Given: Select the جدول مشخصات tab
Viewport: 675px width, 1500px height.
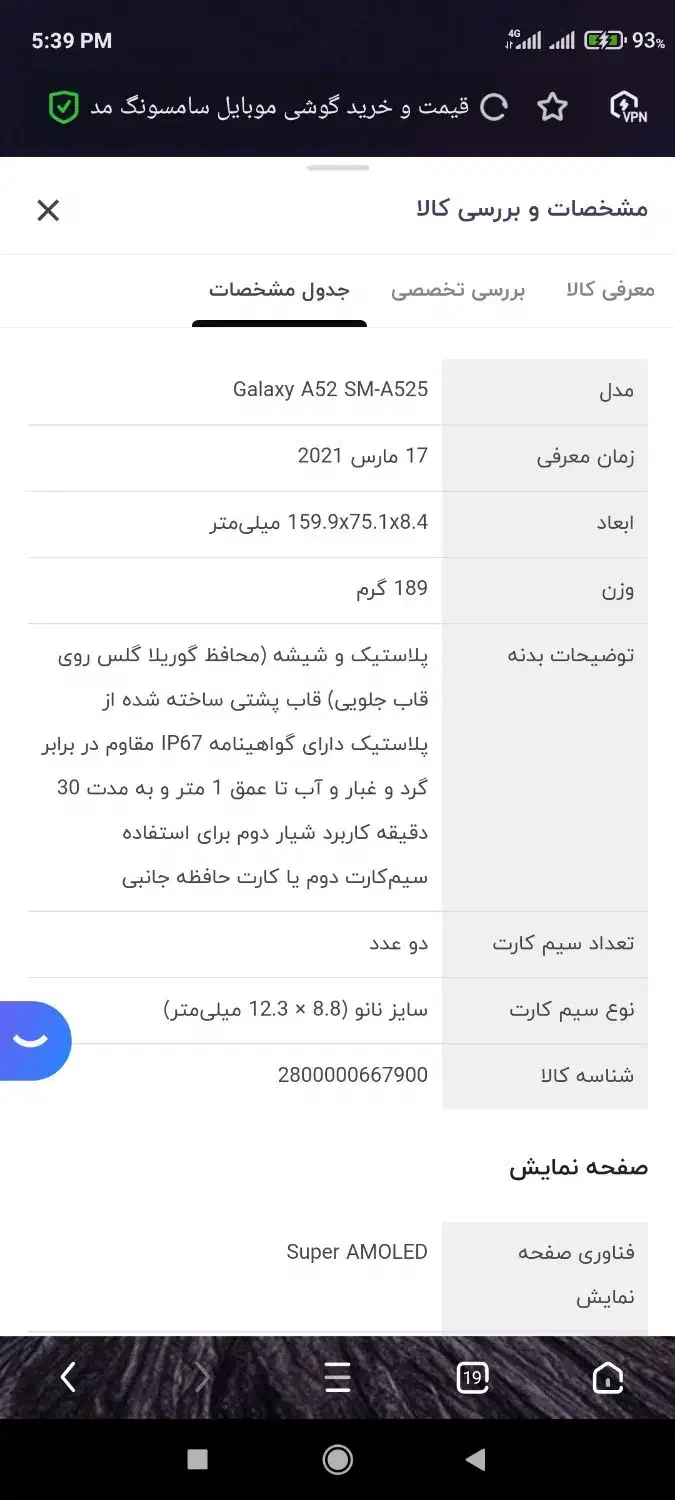Looking at the screenshot, I should [x=279, y=290].
